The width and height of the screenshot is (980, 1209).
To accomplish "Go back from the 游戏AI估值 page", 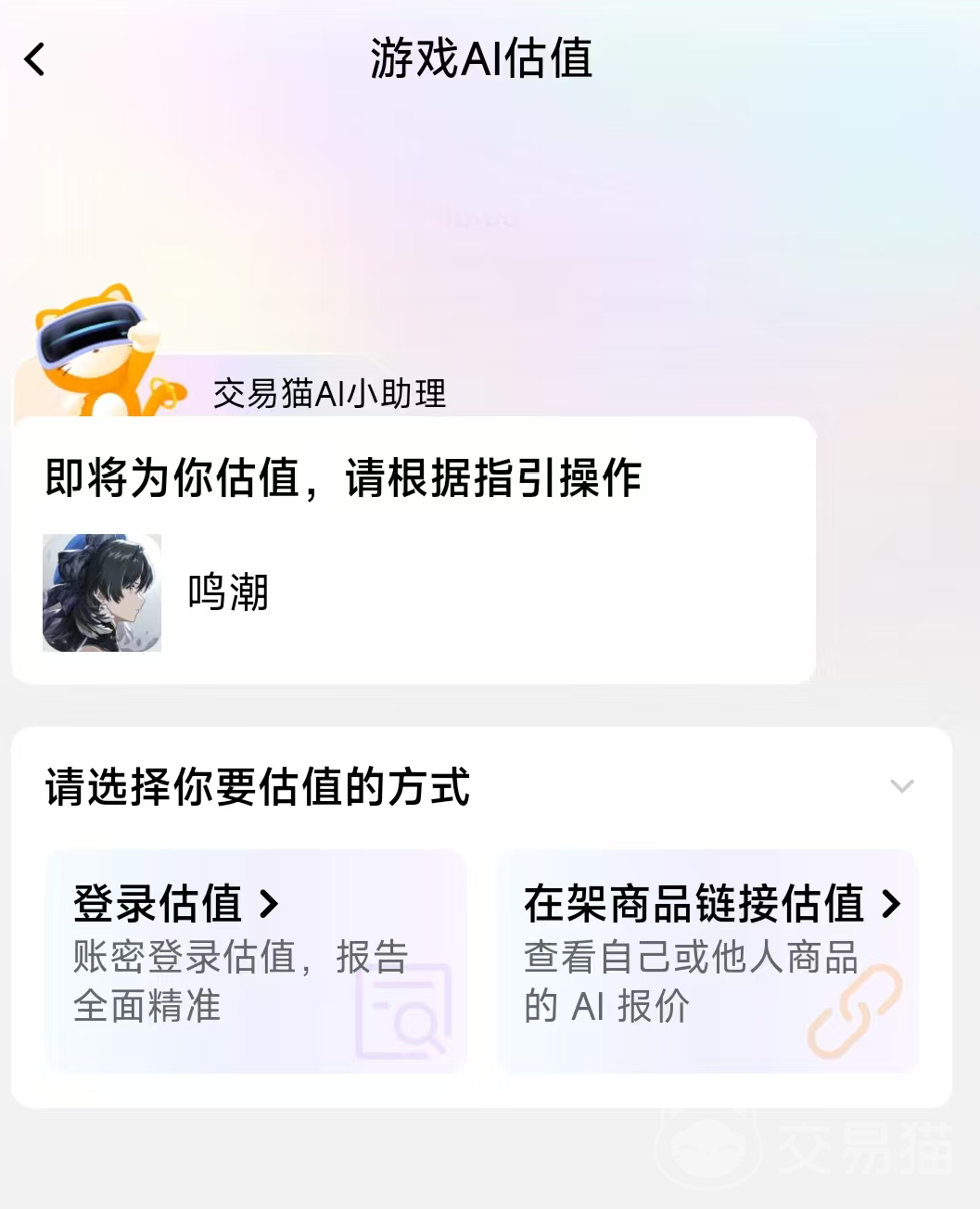I will tap(35, 60).
